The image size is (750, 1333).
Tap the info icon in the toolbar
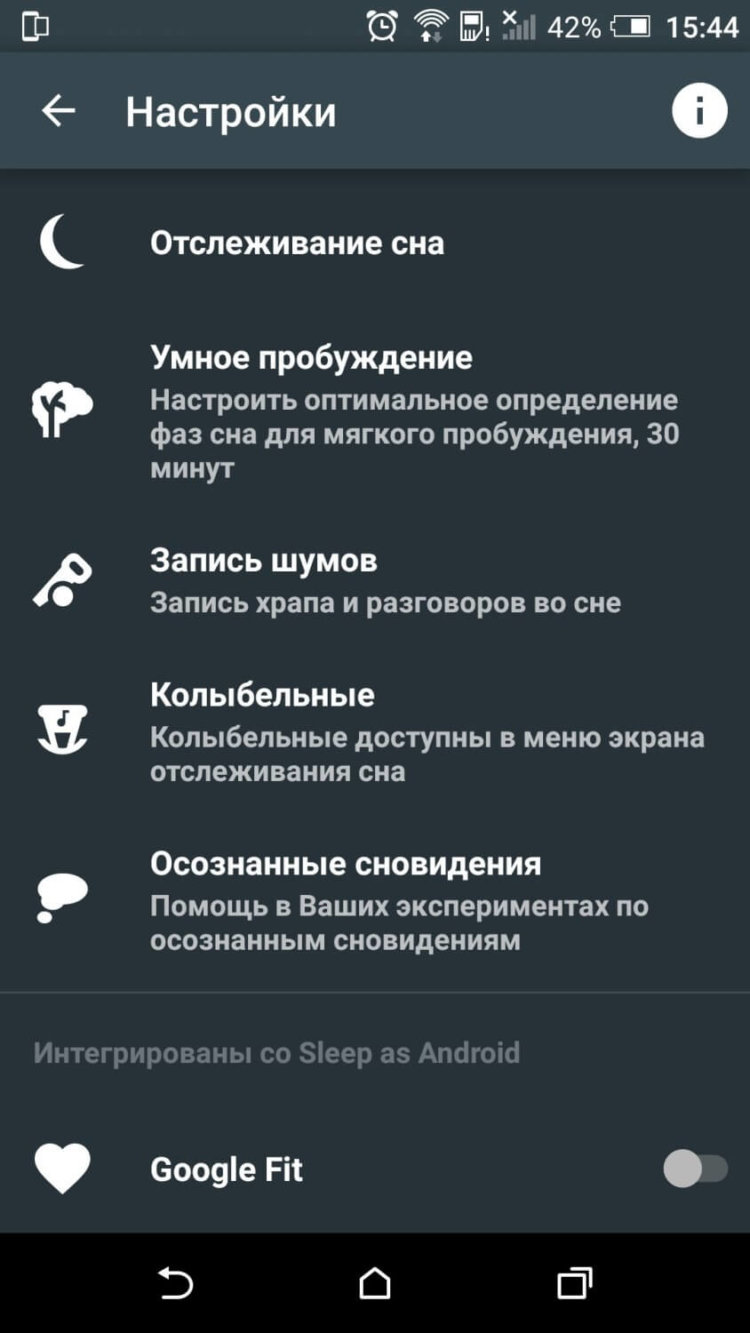click(x=699, y=110)
